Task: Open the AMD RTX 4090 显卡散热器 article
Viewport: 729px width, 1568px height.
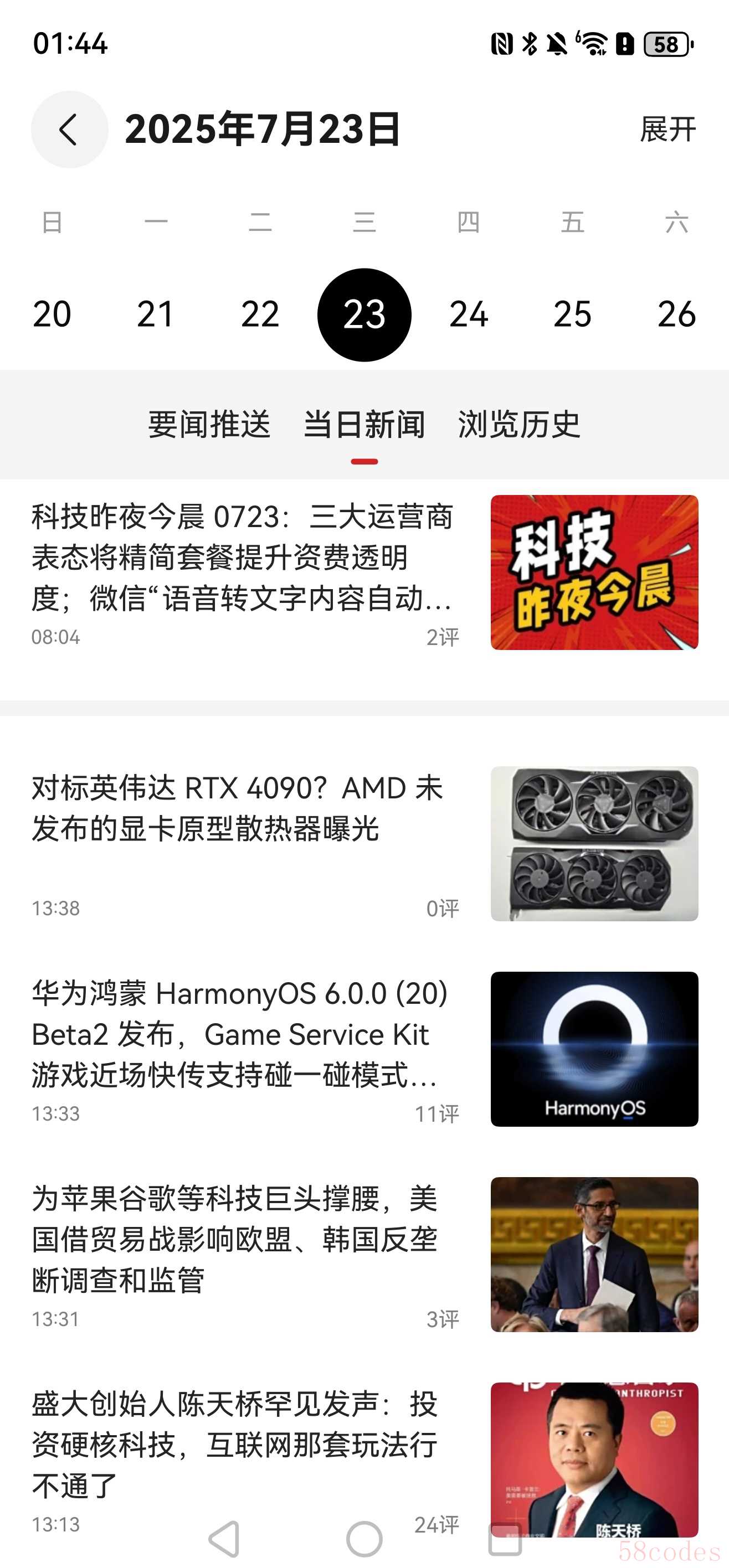Action: point(364,844)
